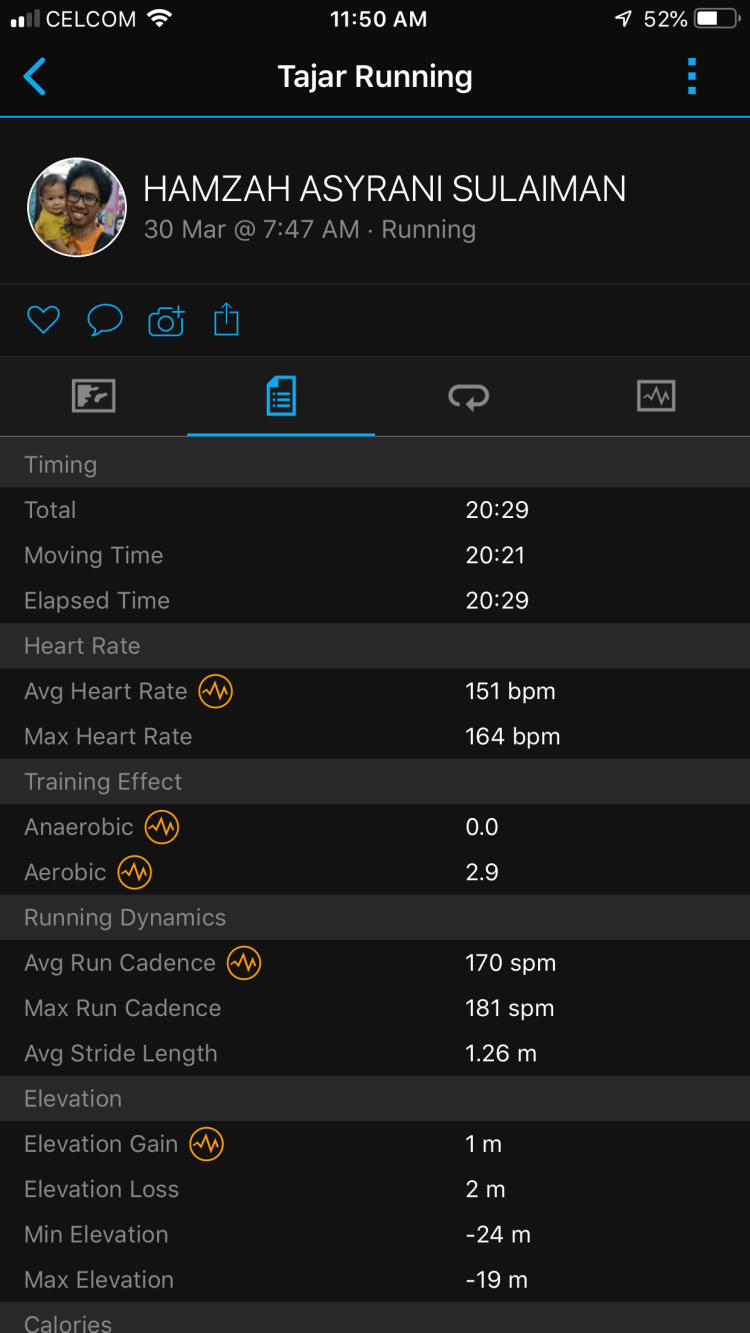Viewport: 750px width, 1333px height.
Task: Like this running activity
Action: pos(43,320)
